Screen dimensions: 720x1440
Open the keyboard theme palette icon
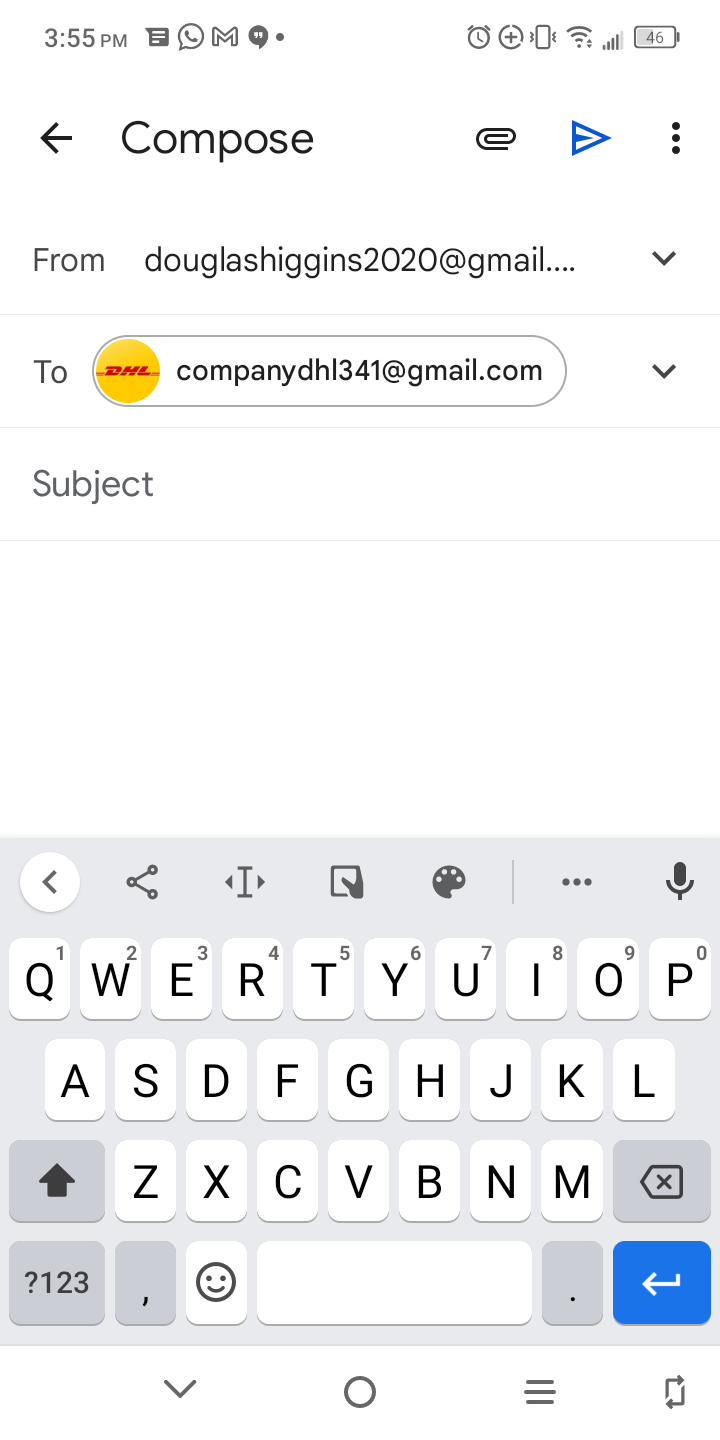point(449,882)
